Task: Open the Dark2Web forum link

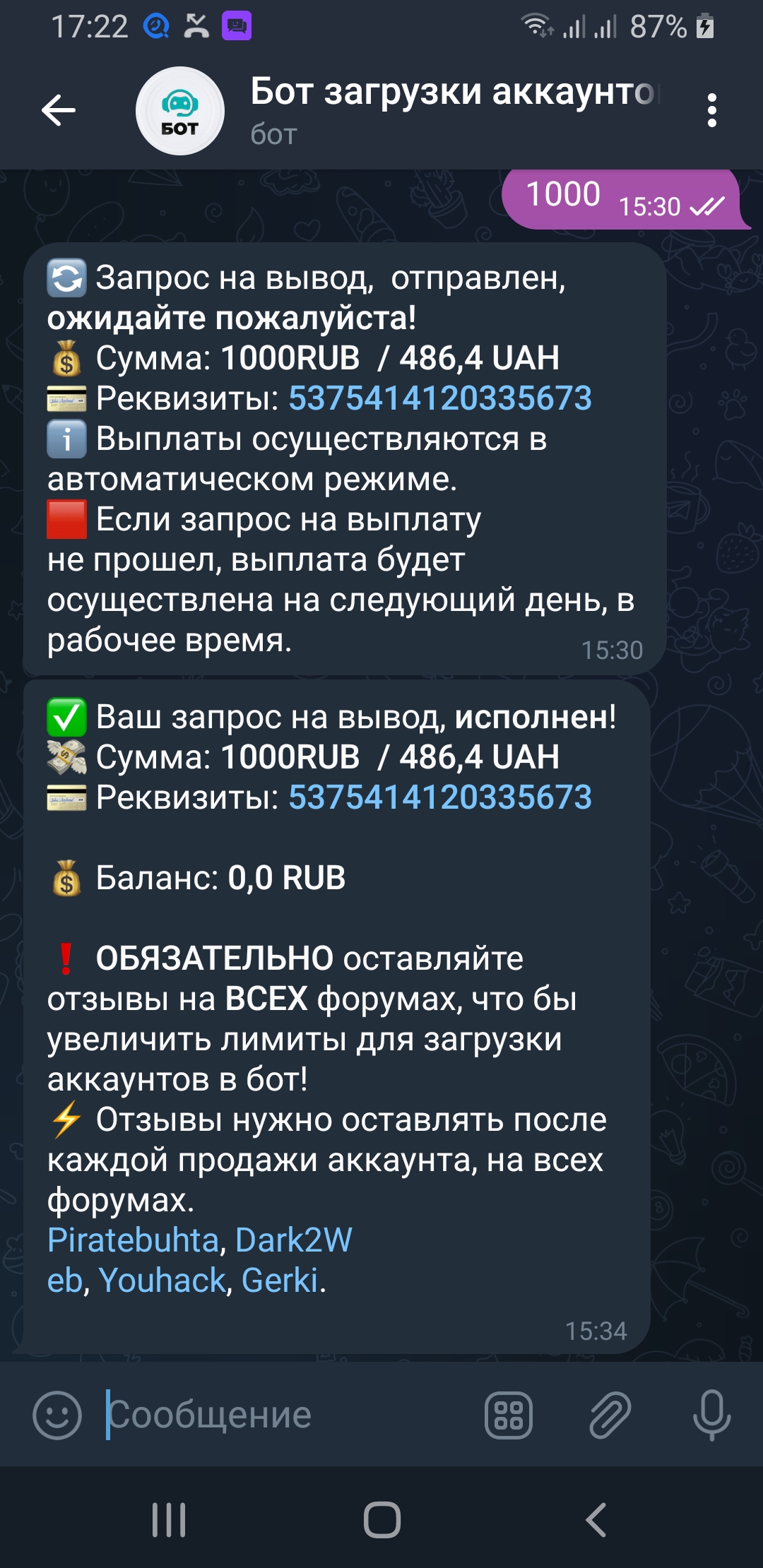Action: pyautogui.click(x=293, y=1240)
